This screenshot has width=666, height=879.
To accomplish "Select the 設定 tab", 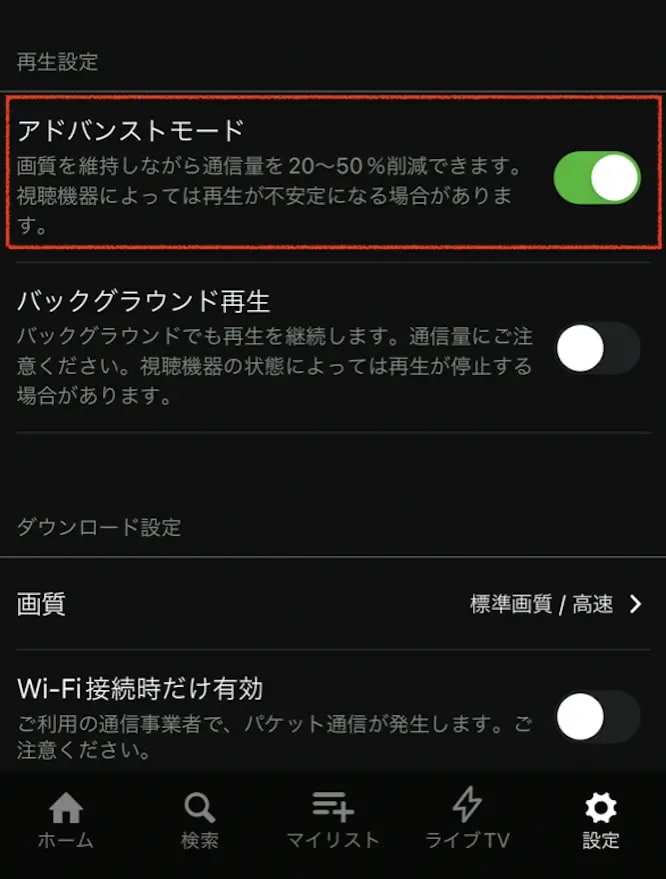I will pos(600,821).
